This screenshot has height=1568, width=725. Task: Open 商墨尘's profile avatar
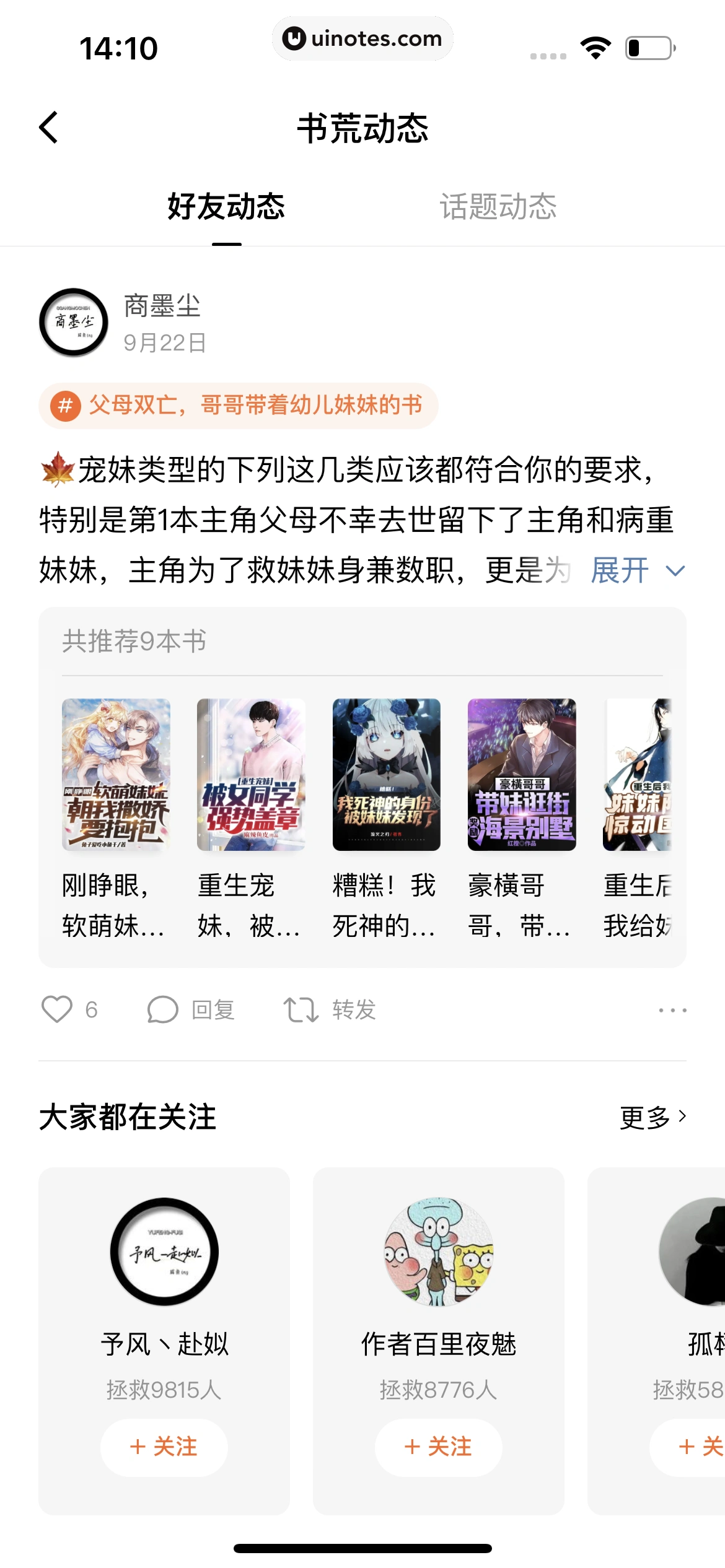point(74,323)
